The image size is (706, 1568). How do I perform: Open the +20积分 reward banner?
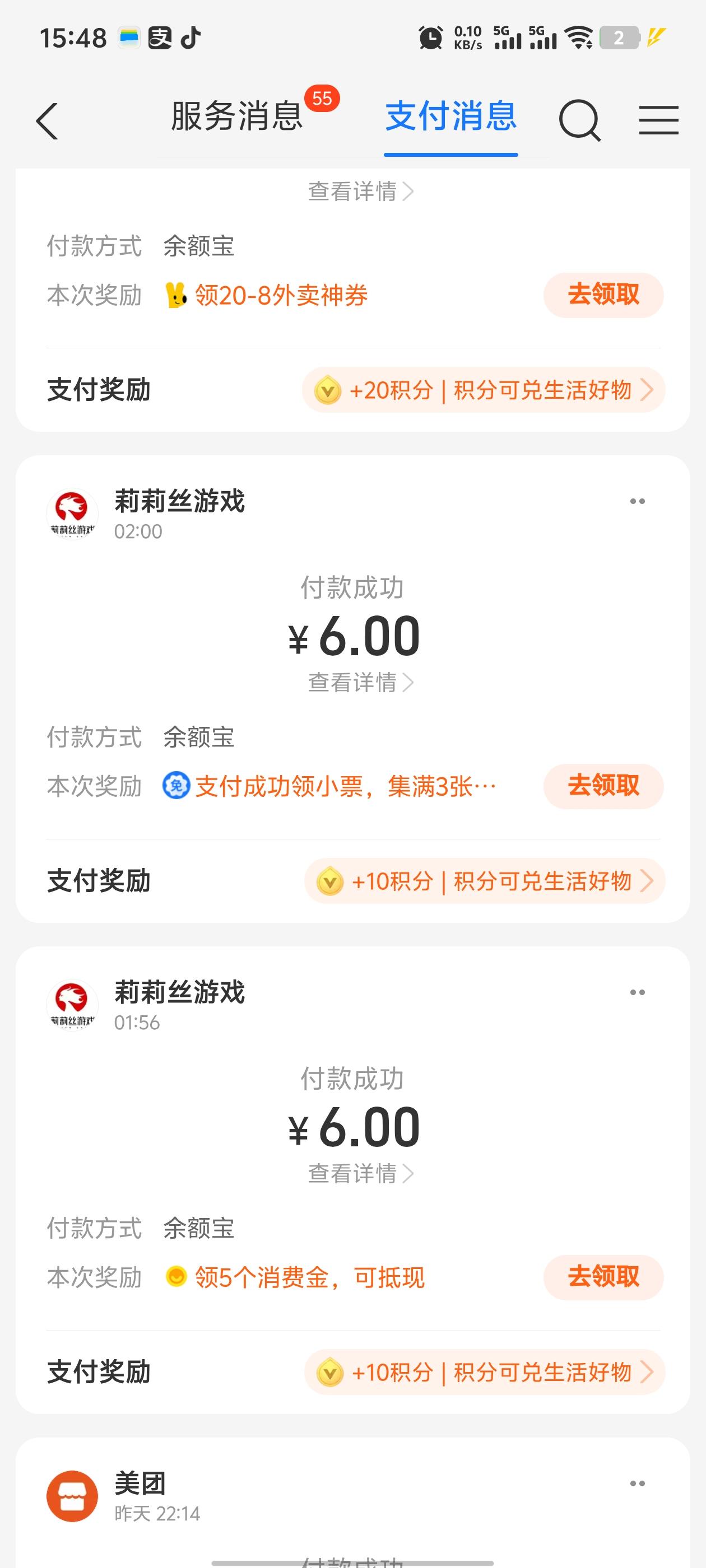click(483, 390)
